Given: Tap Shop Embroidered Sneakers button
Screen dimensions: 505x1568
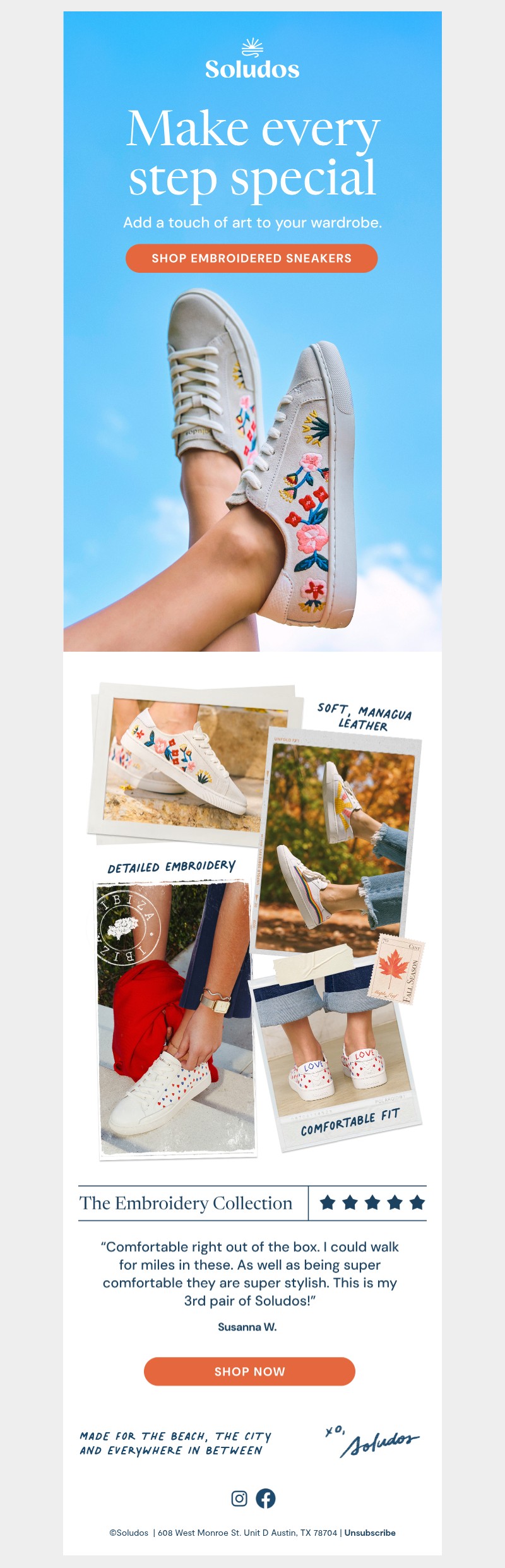Looking at the screenshot, I should coord(251,258).
